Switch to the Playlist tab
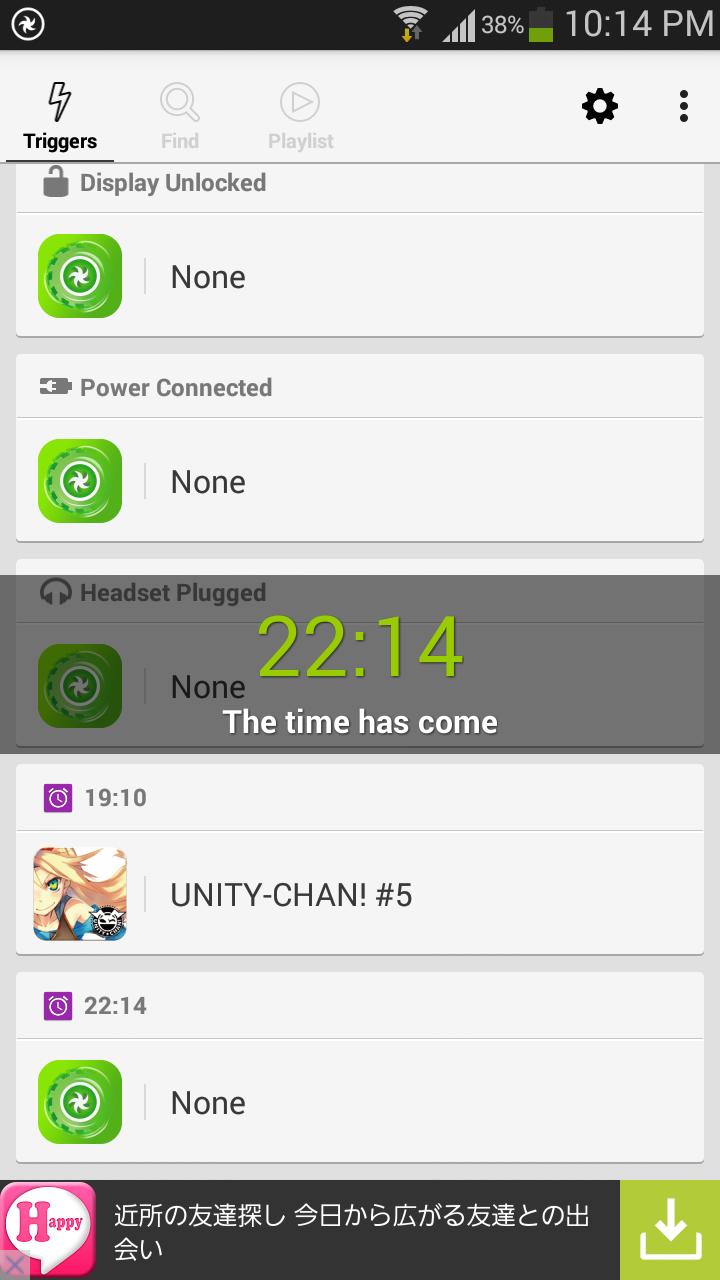Screen dimensions: 720x1280 tap(300, 117)
